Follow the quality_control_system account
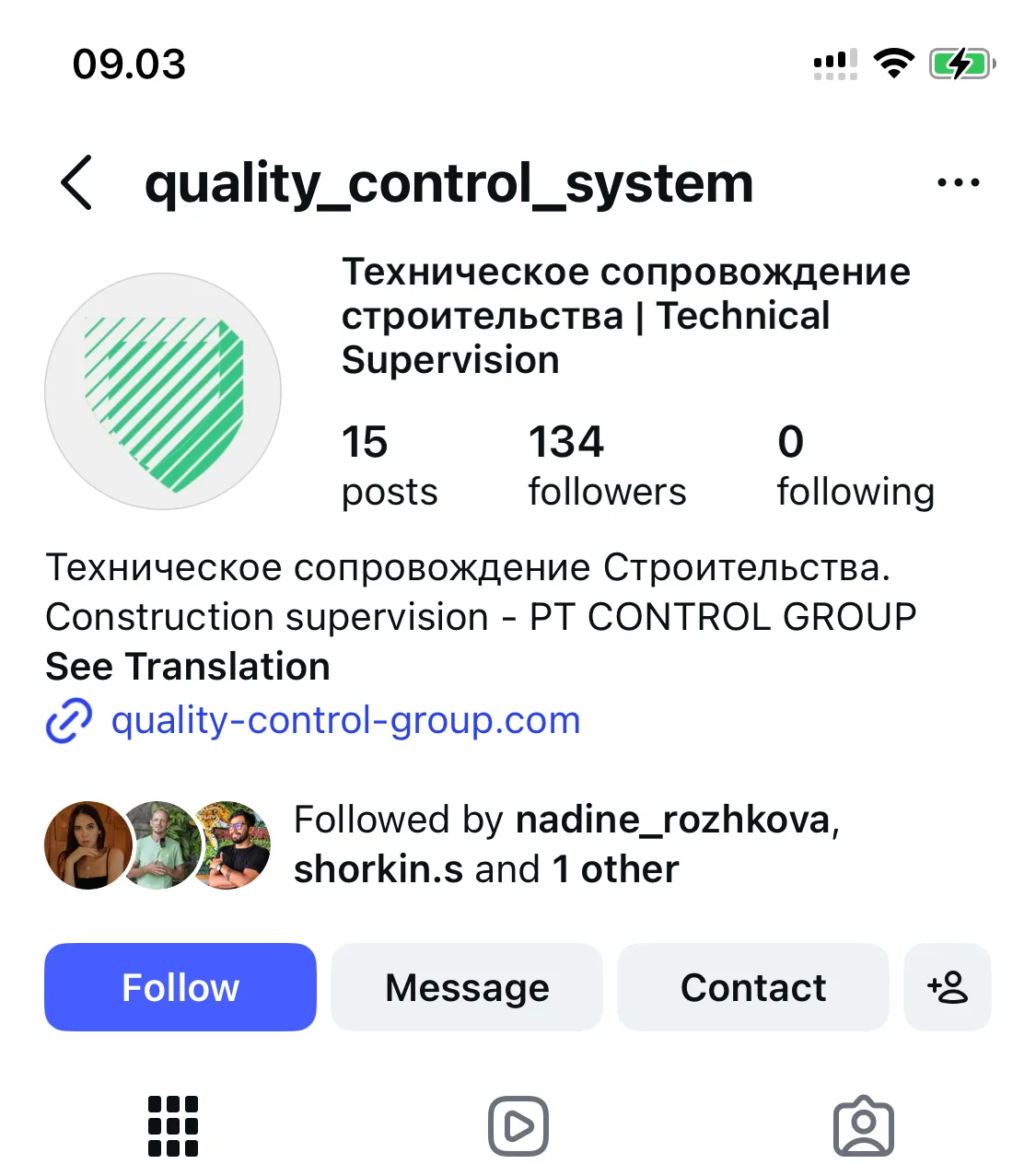This screenshot has width=1036, height=1164. coord(180,987)
